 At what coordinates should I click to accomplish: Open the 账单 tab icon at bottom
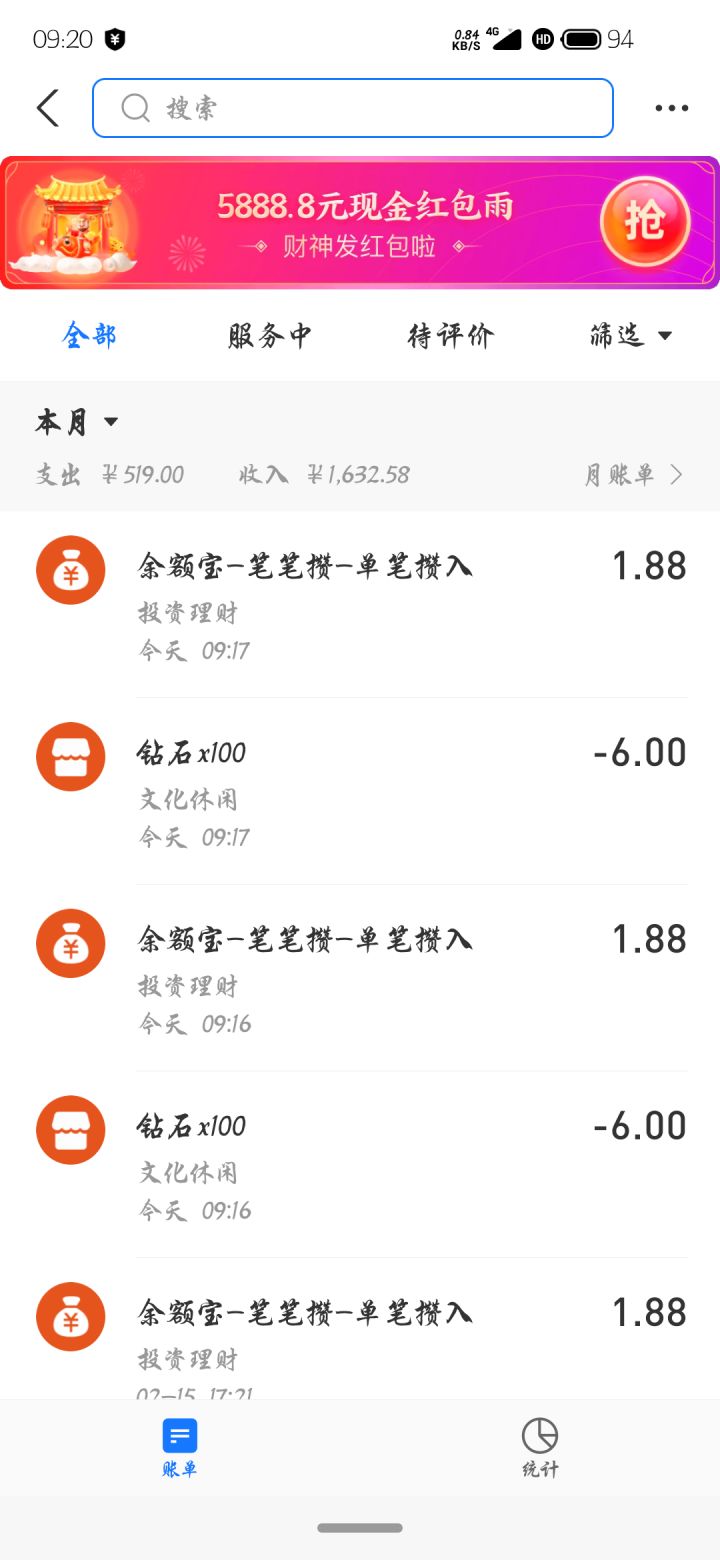coord(178,1435)
